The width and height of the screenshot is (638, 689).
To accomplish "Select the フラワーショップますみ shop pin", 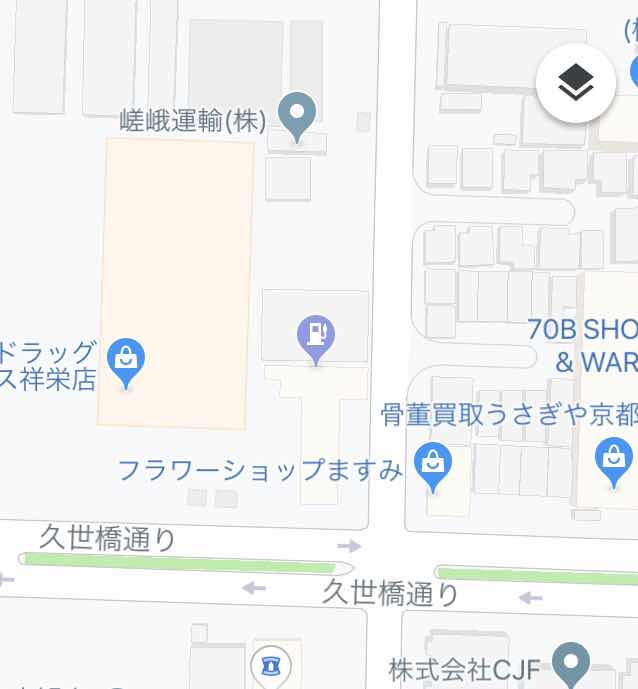I will tap(432, 465).
